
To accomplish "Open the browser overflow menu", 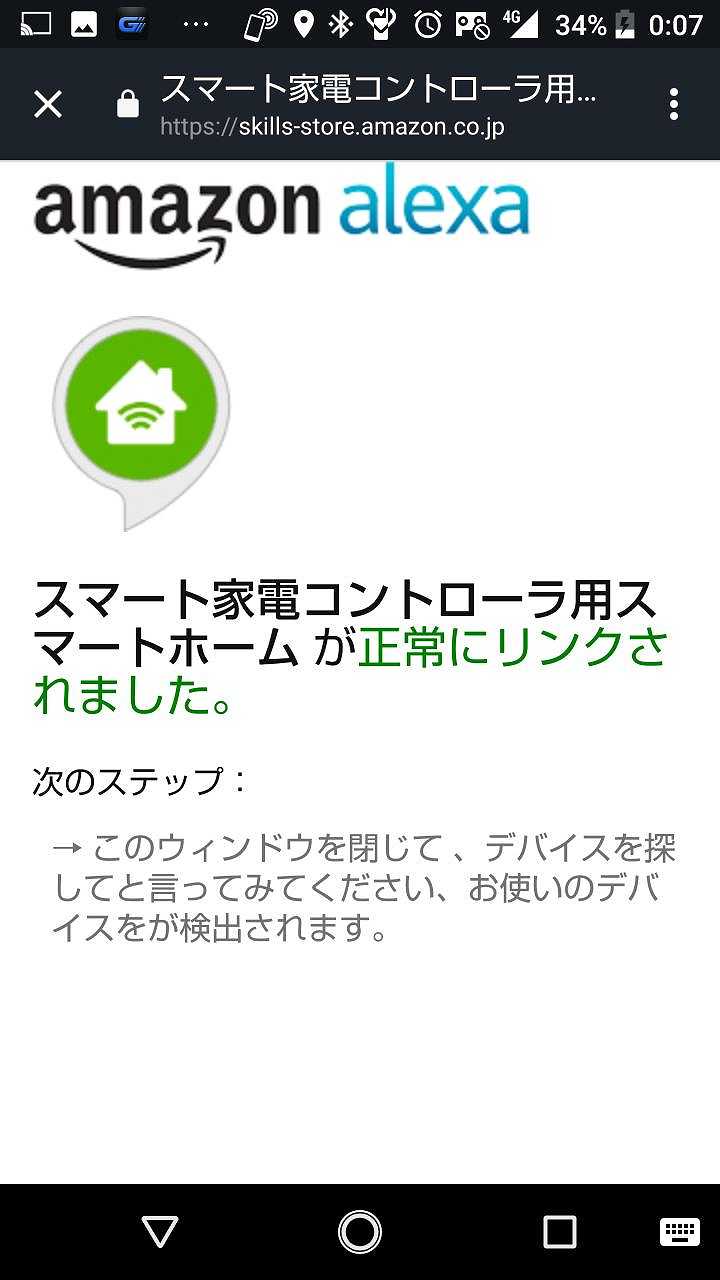I will pyautogui.click(x=674, y=104).
